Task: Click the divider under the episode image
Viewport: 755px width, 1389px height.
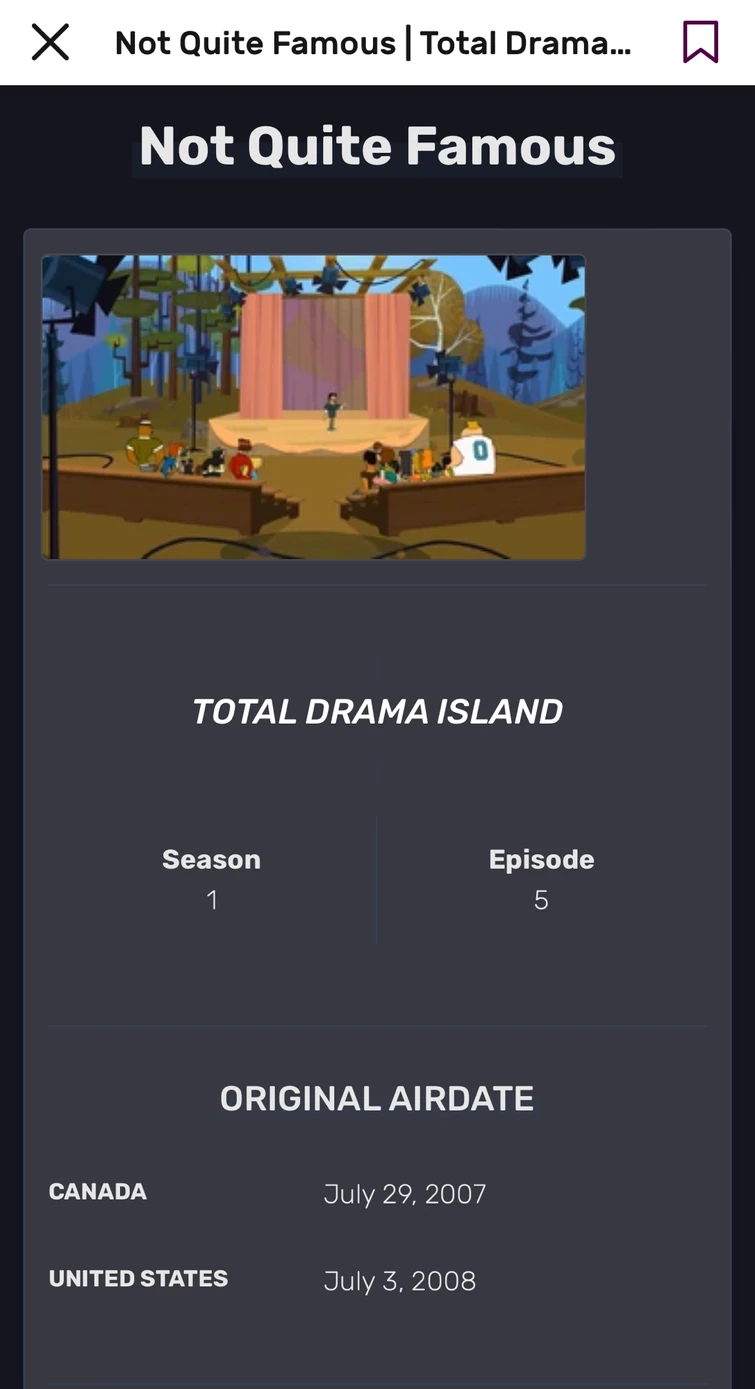Action: (x=377, y=585)
